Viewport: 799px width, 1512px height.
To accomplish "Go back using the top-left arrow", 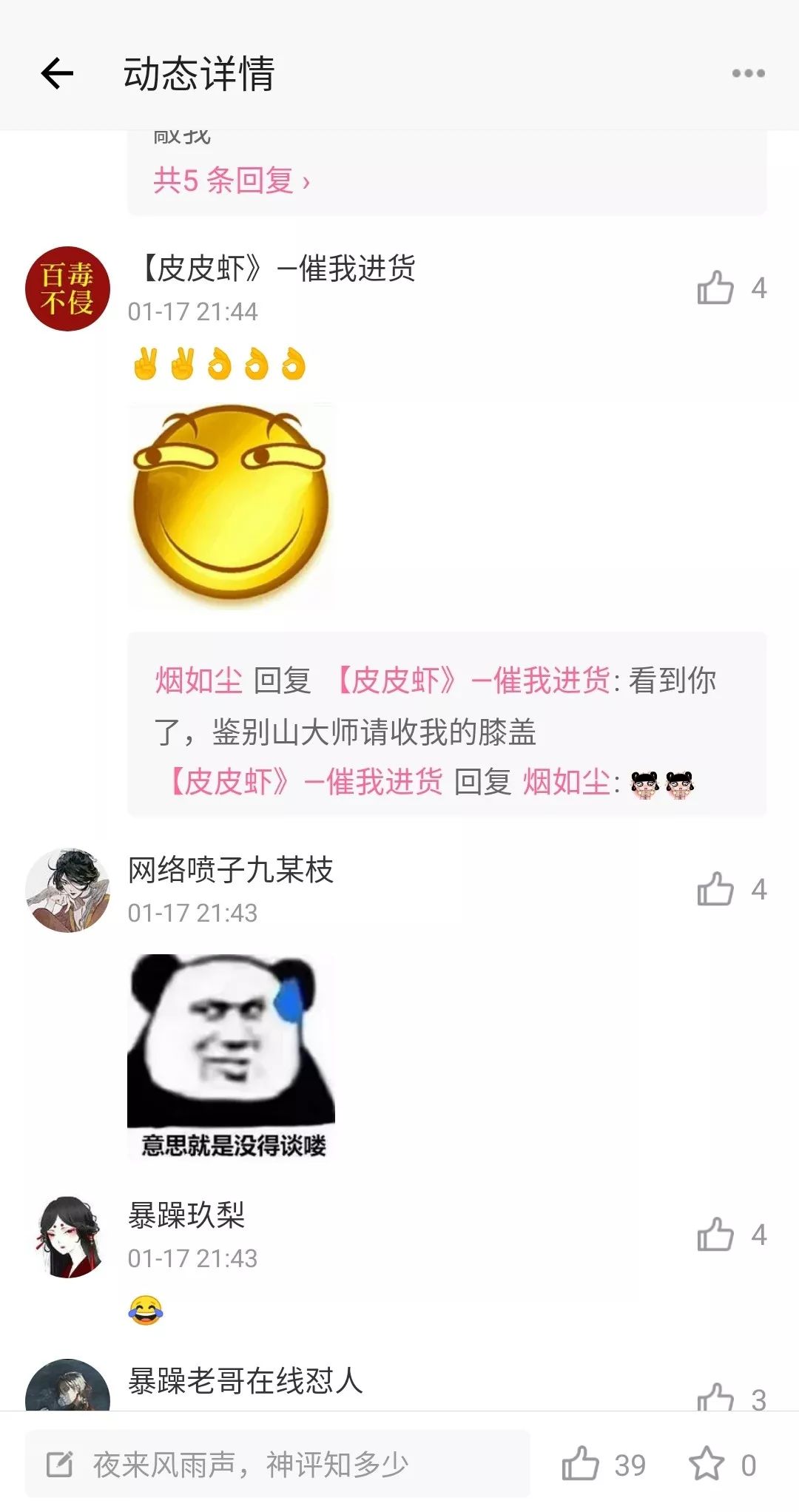I will 57,73.
